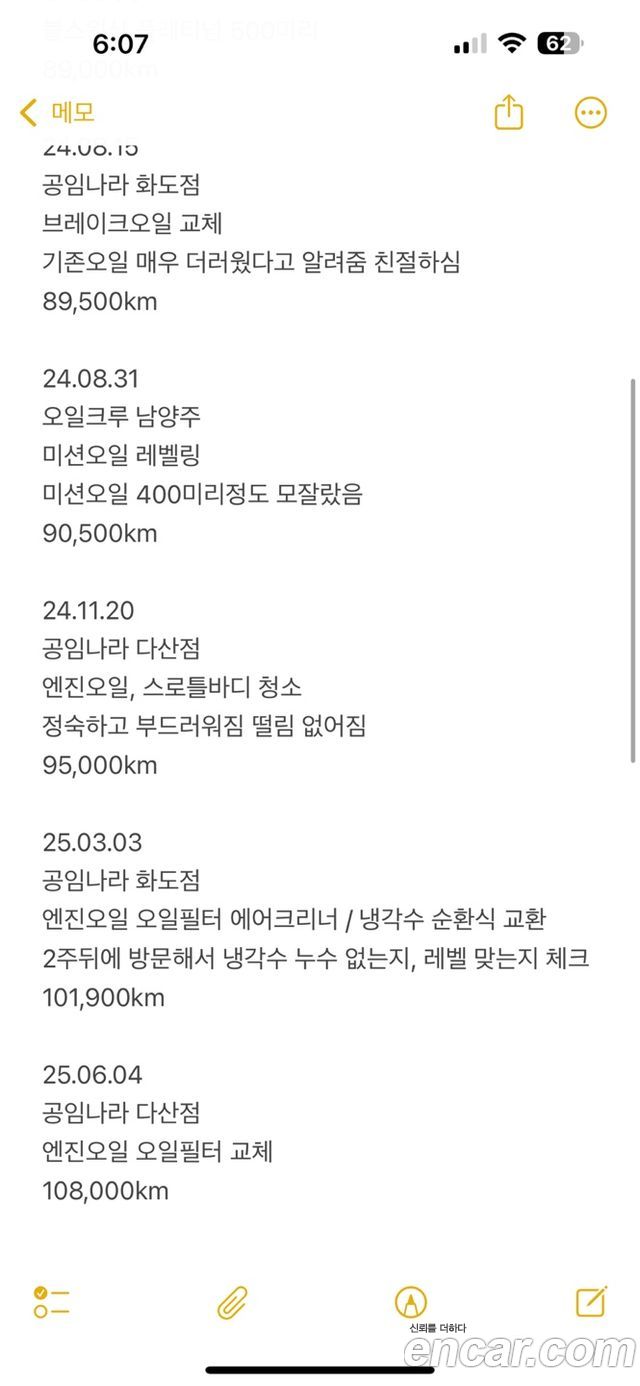The height and width of the screenshot is (1386, 640).
Task: Add a checklist to the note
Action: point(51,1302)
